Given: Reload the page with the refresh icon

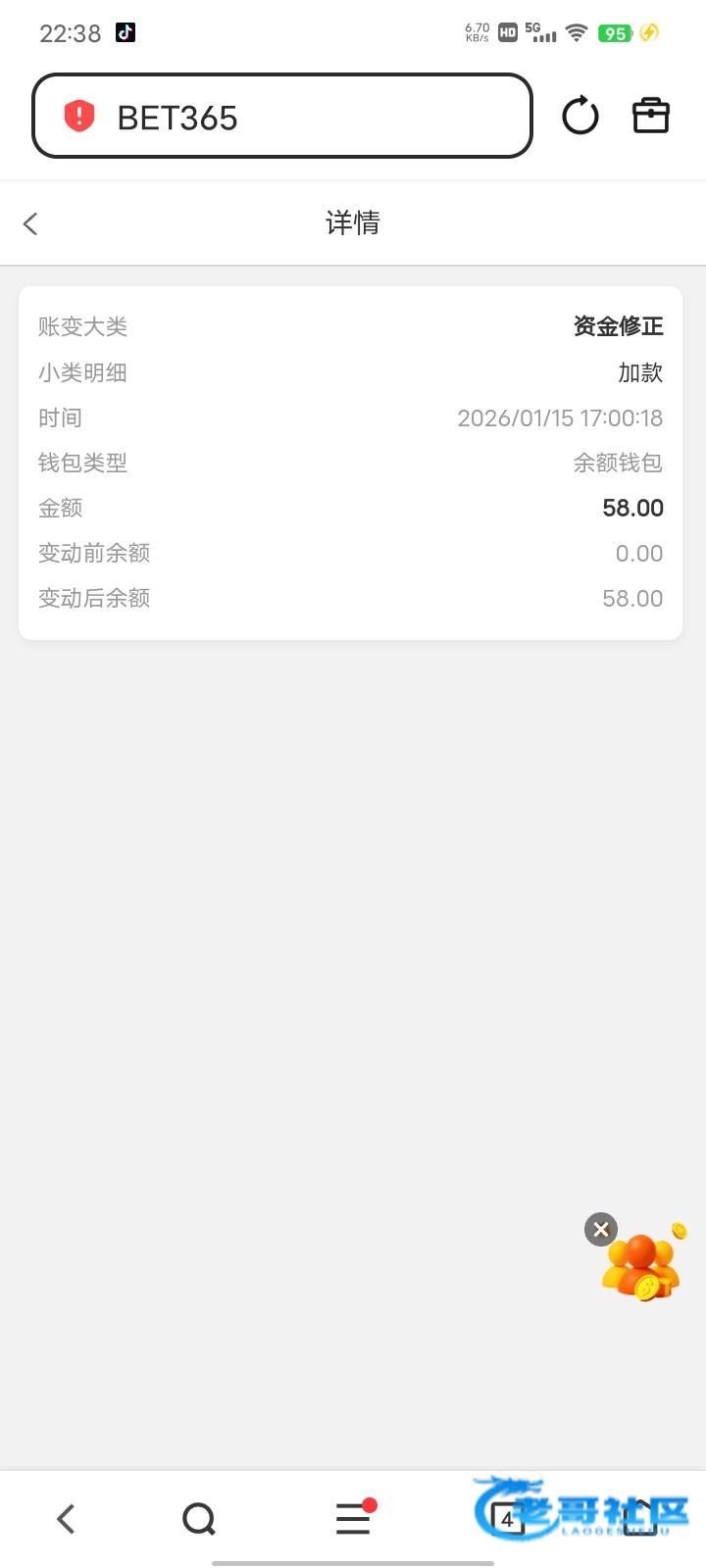Looking at the screenshot, I should tap(580, 116).
